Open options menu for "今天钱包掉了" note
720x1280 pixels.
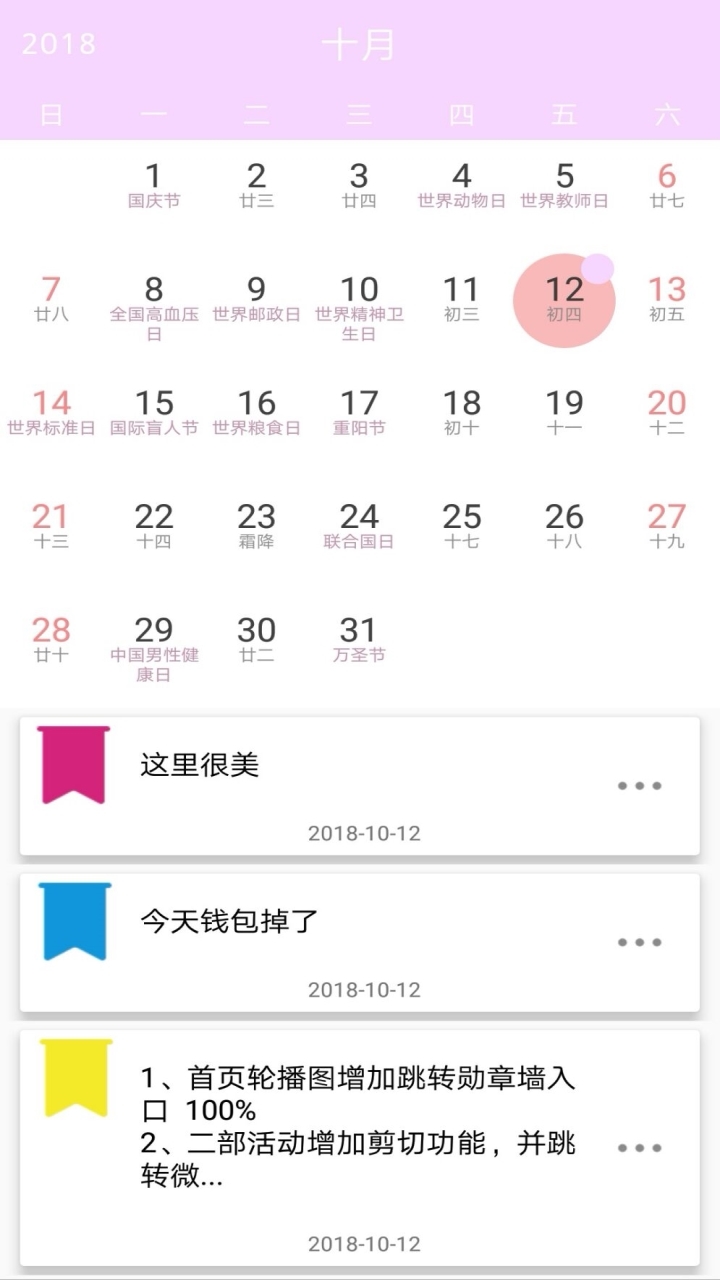[x=641, y=942]
